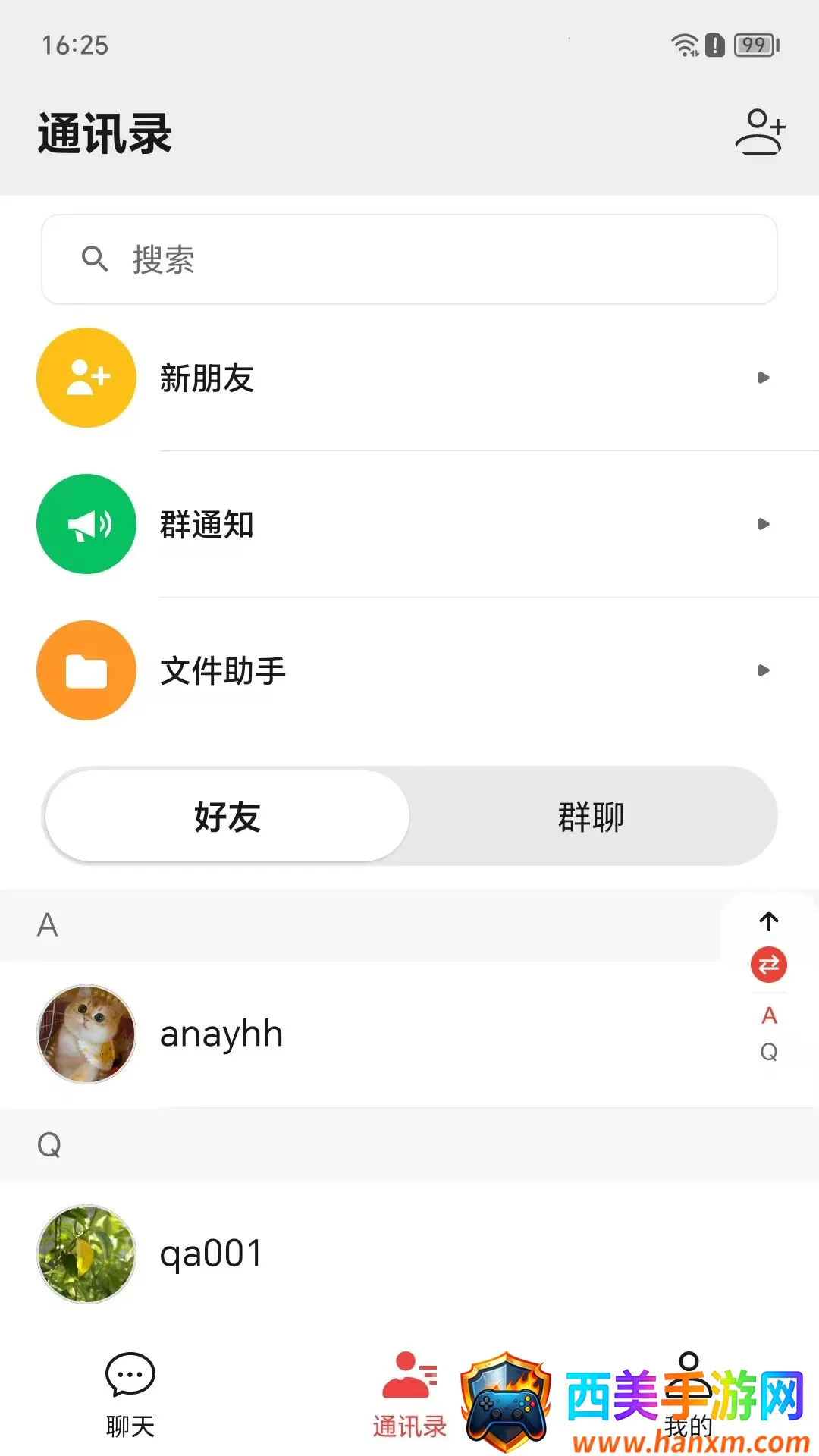This screenshot has width=819, height=1456.
Task: Open 群通知 group notifications
Action: pyautogui.click(x=409, y=524)
